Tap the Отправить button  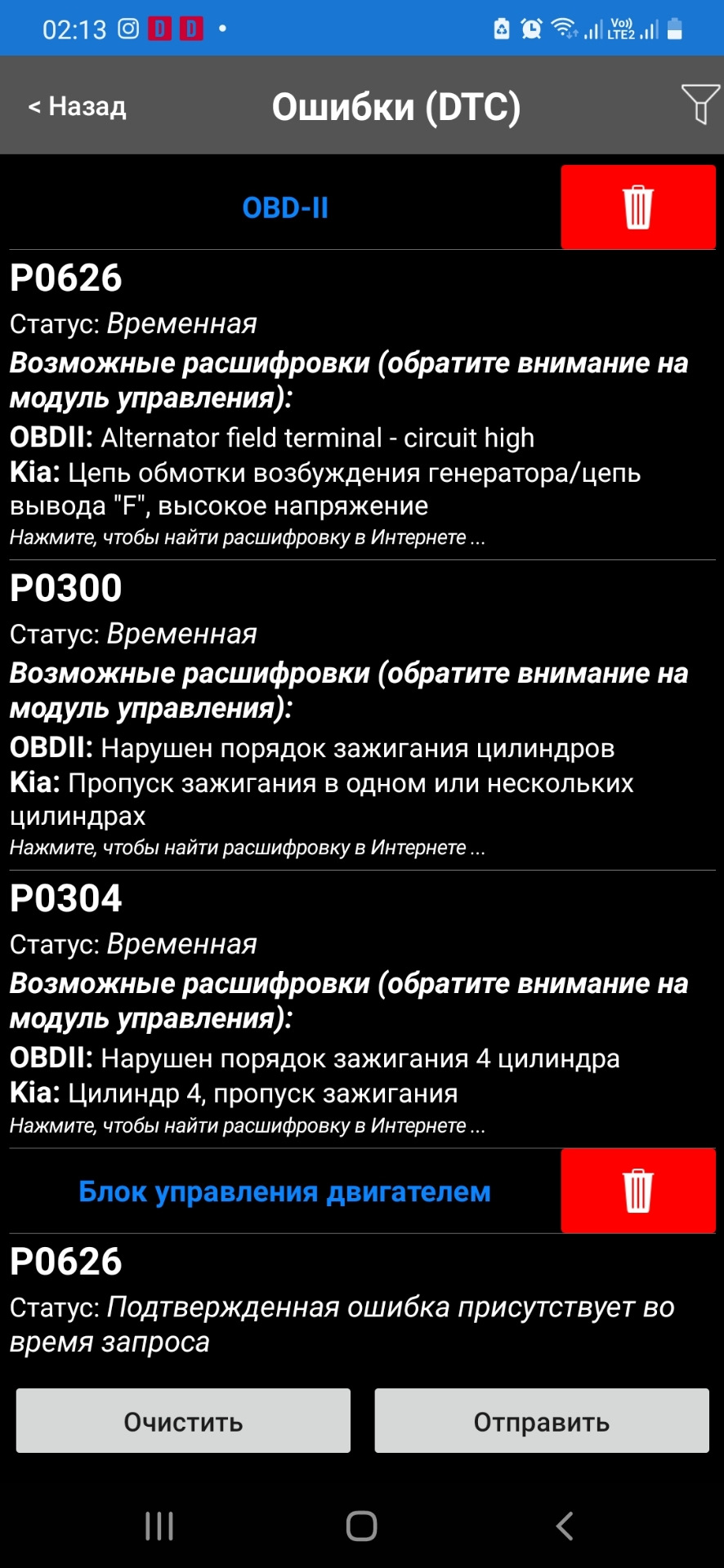(541, 1421)
